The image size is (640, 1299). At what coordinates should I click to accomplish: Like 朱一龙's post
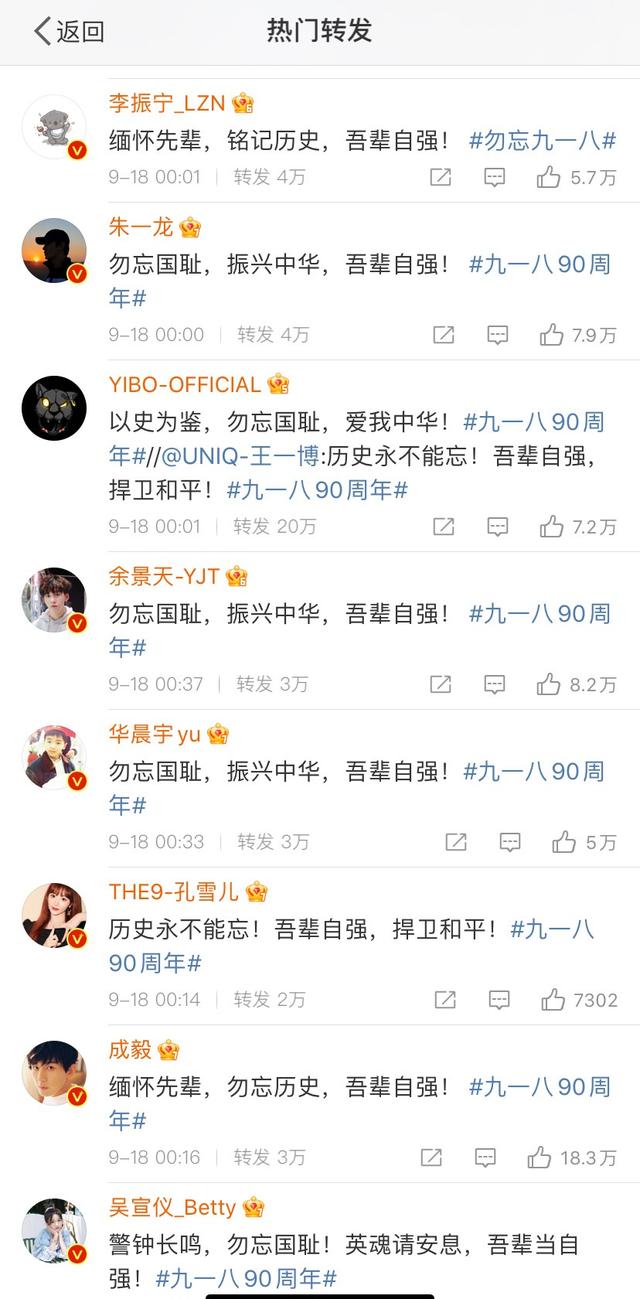551,335
